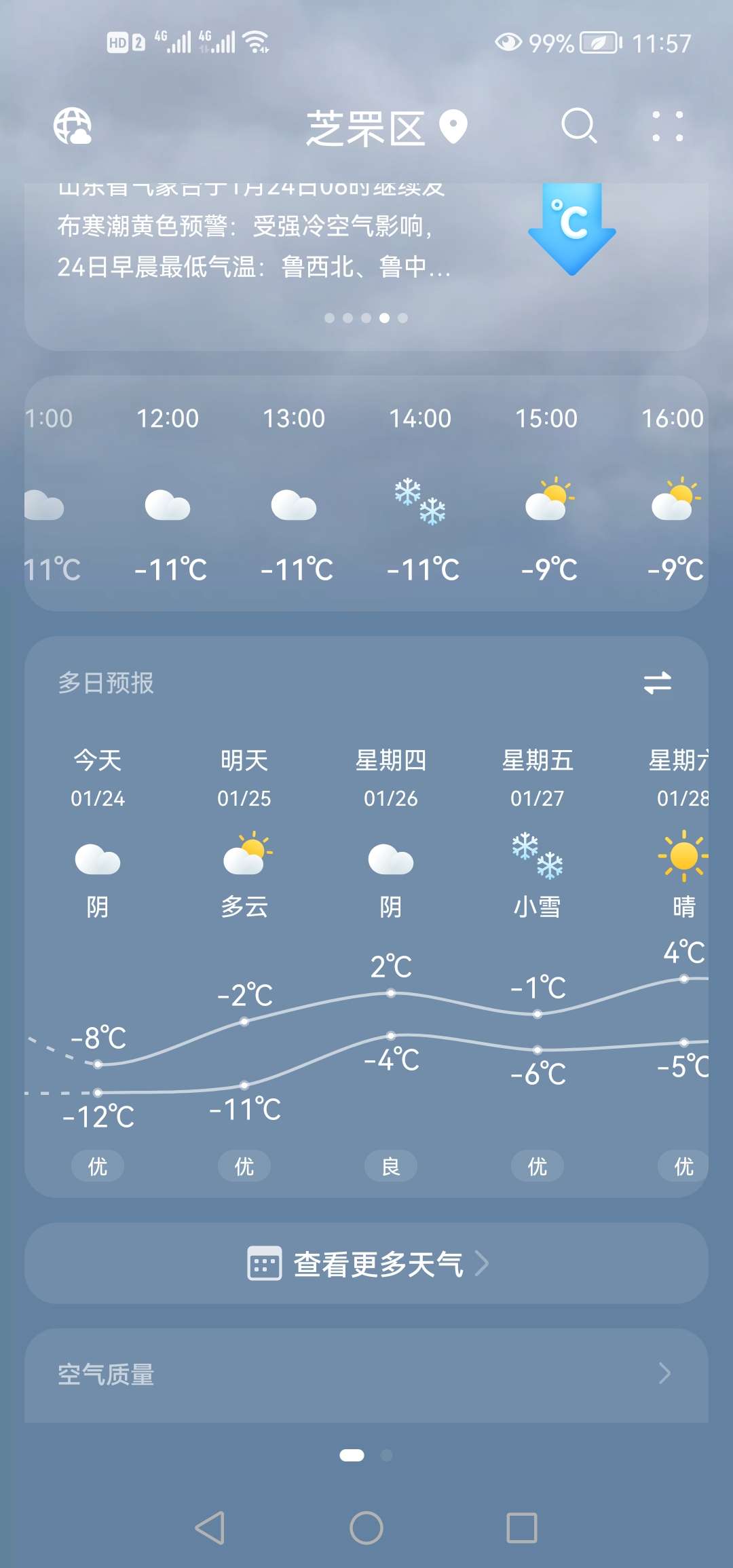Viewport: 733px width, 1568px height.
Task: Go to home screen via home button
Action: [x=366, y=1528]
